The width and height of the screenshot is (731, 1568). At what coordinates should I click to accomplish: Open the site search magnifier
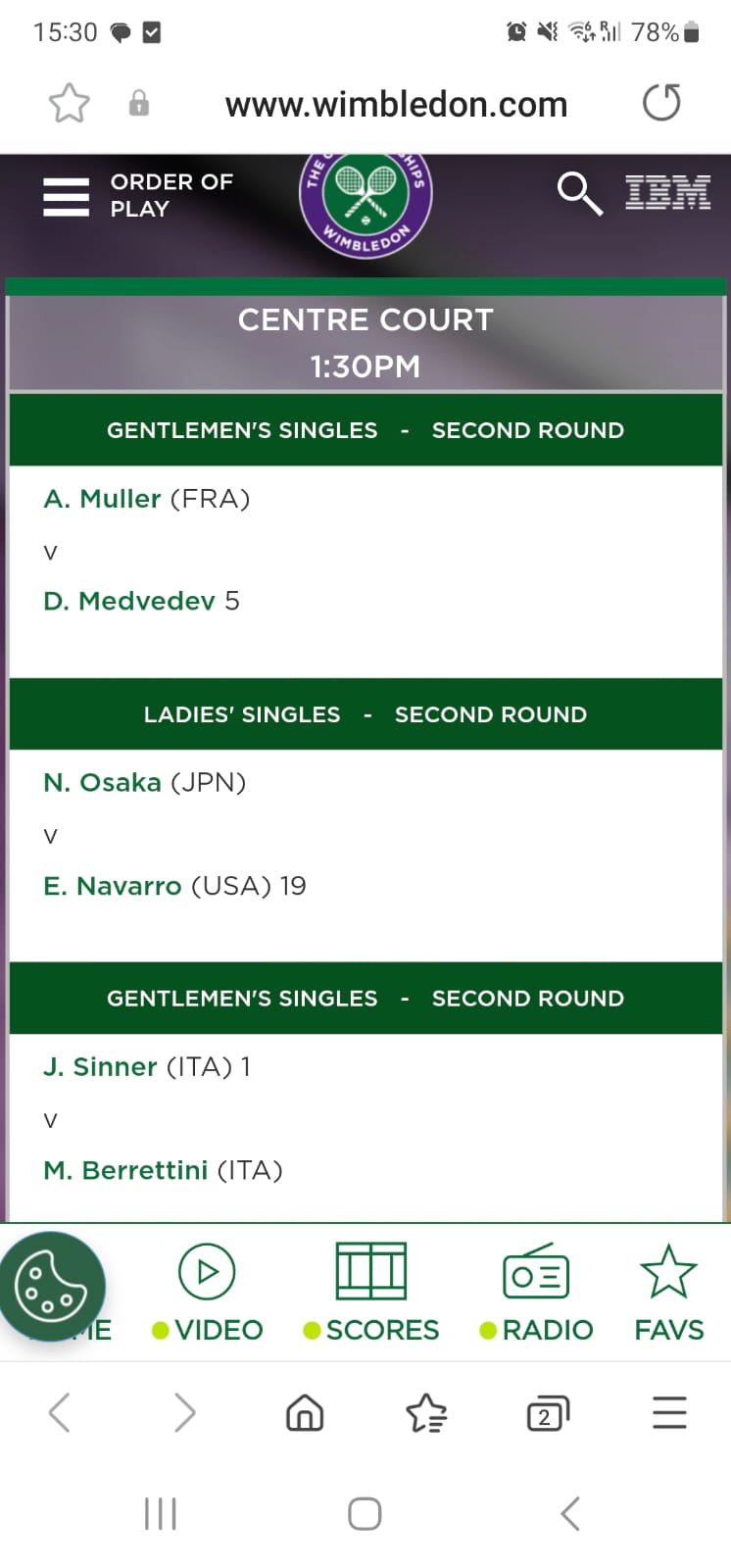[579, 192]
